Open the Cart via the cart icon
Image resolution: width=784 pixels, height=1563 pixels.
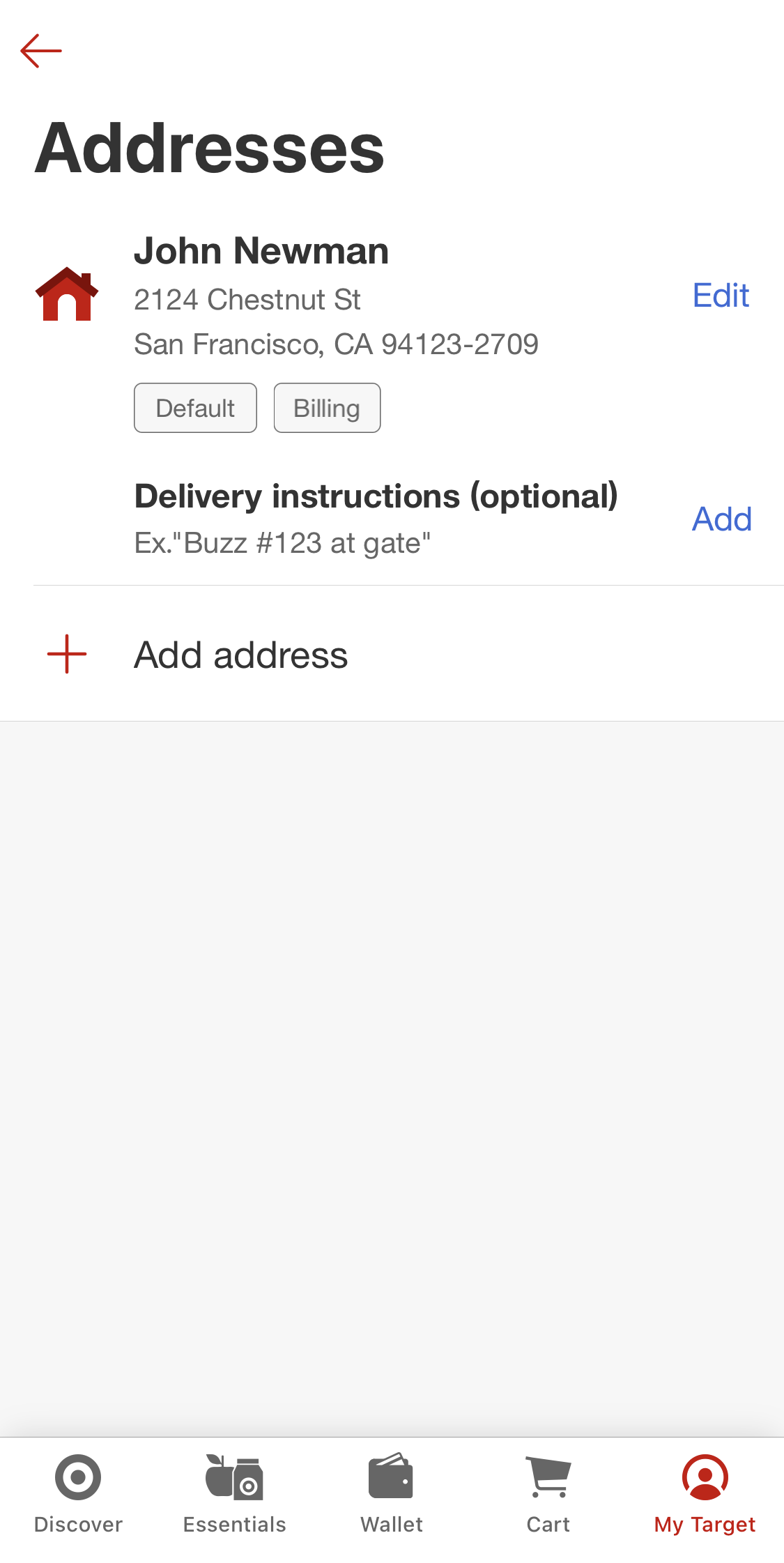coord(548,1475)
